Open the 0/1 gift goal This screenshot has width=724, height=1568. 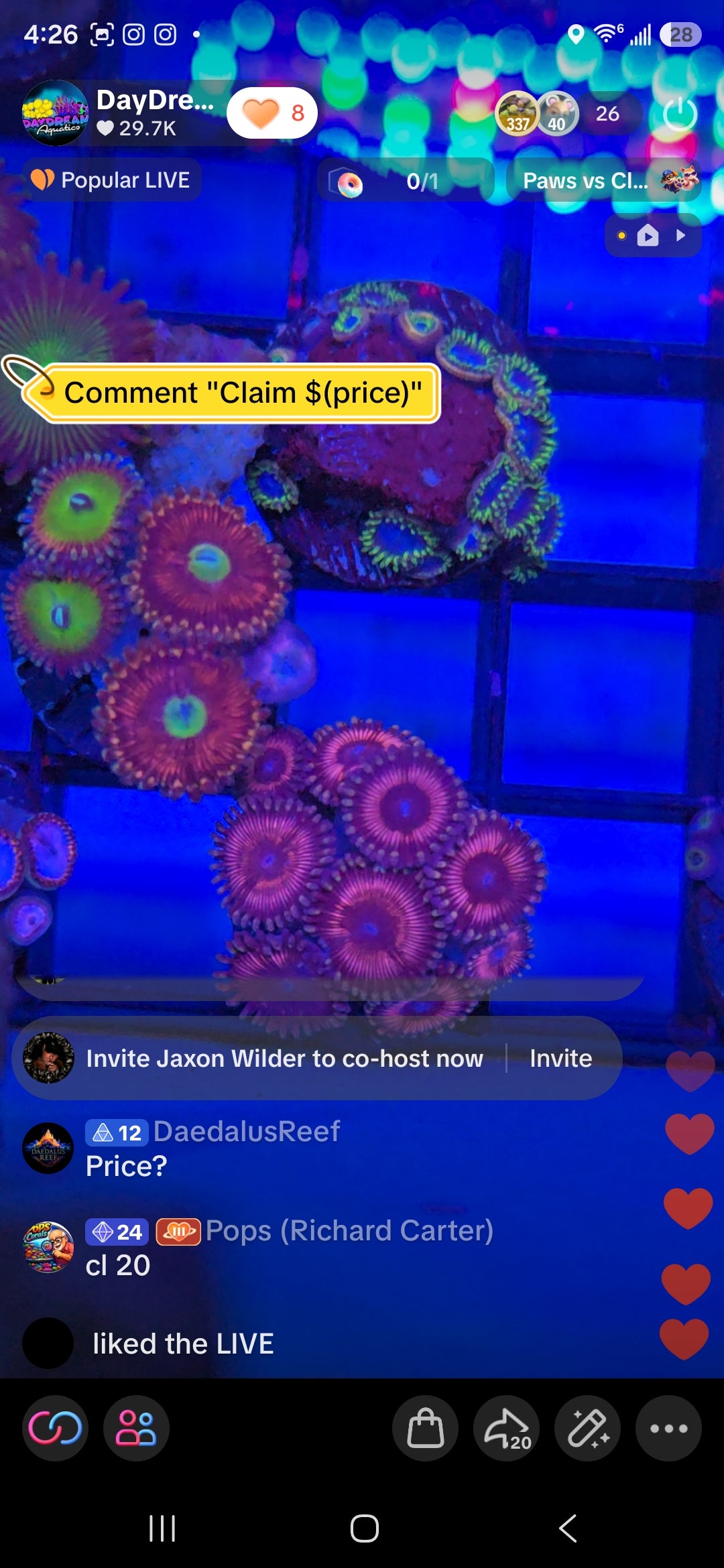(x=406, y=181)
